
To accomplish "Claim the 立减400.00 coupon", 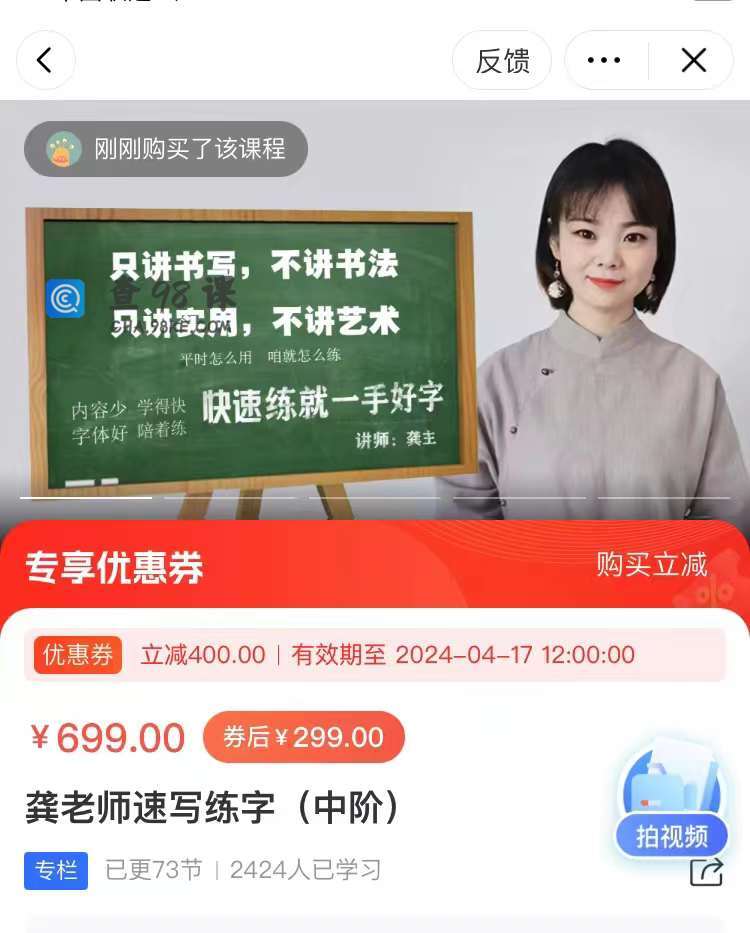I will [x=375, y=655].
